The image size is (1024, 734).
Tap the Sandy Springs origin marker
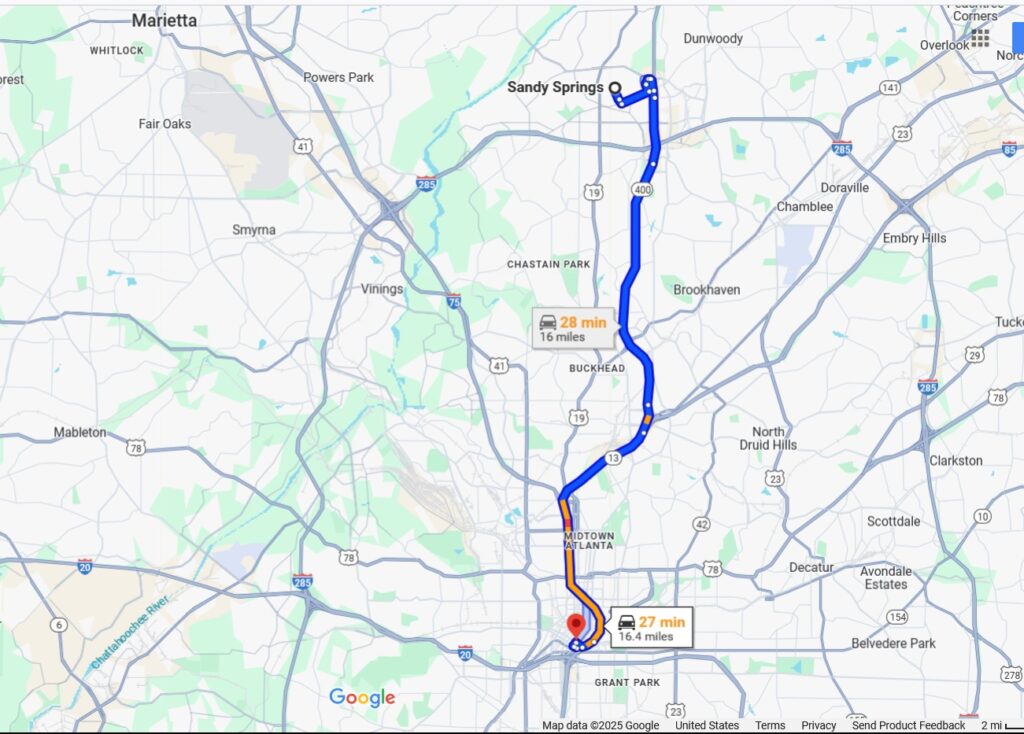point(614,88)
